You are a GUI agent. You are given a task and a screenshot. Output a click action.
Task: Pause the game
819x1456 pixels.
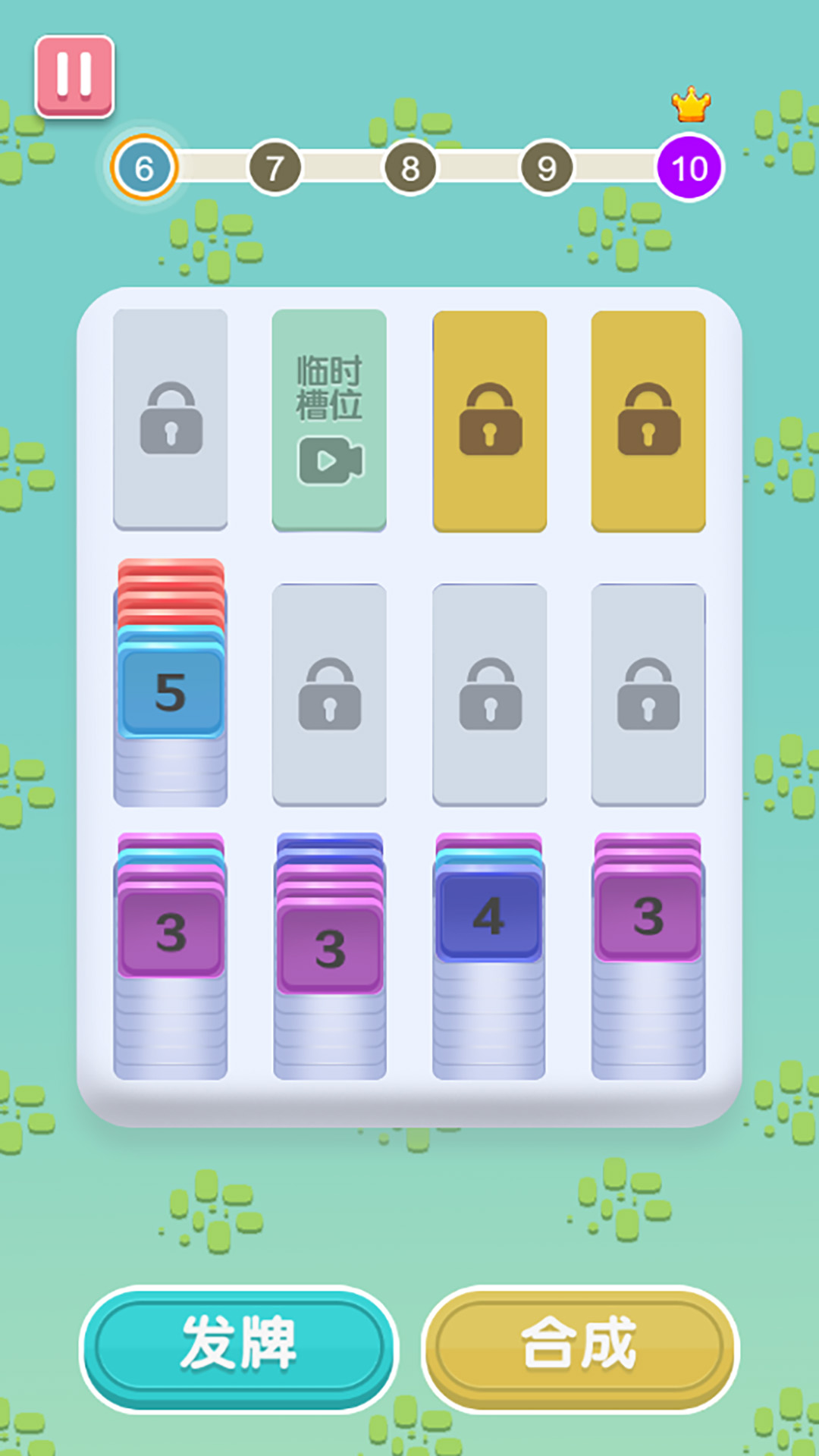(x=74, y=76)
